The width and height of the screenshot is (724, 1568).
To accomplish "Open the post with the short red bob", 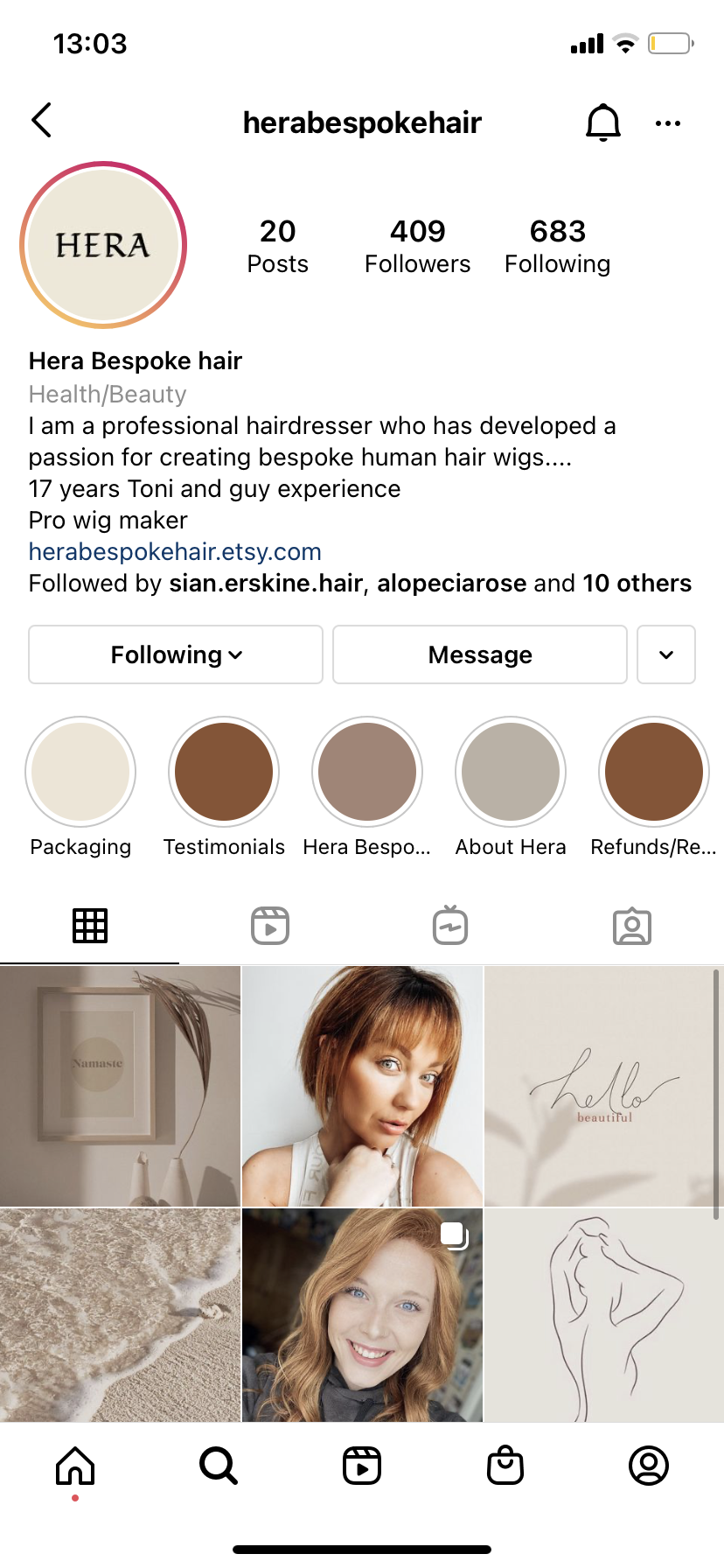I will coord(362,1086).
